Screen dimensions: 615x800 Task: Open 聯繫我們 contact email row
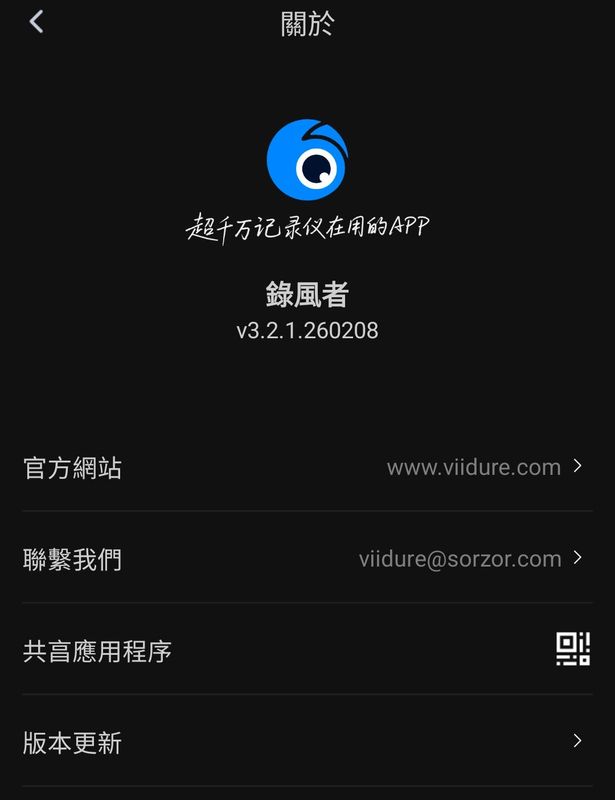click(307, 559)
